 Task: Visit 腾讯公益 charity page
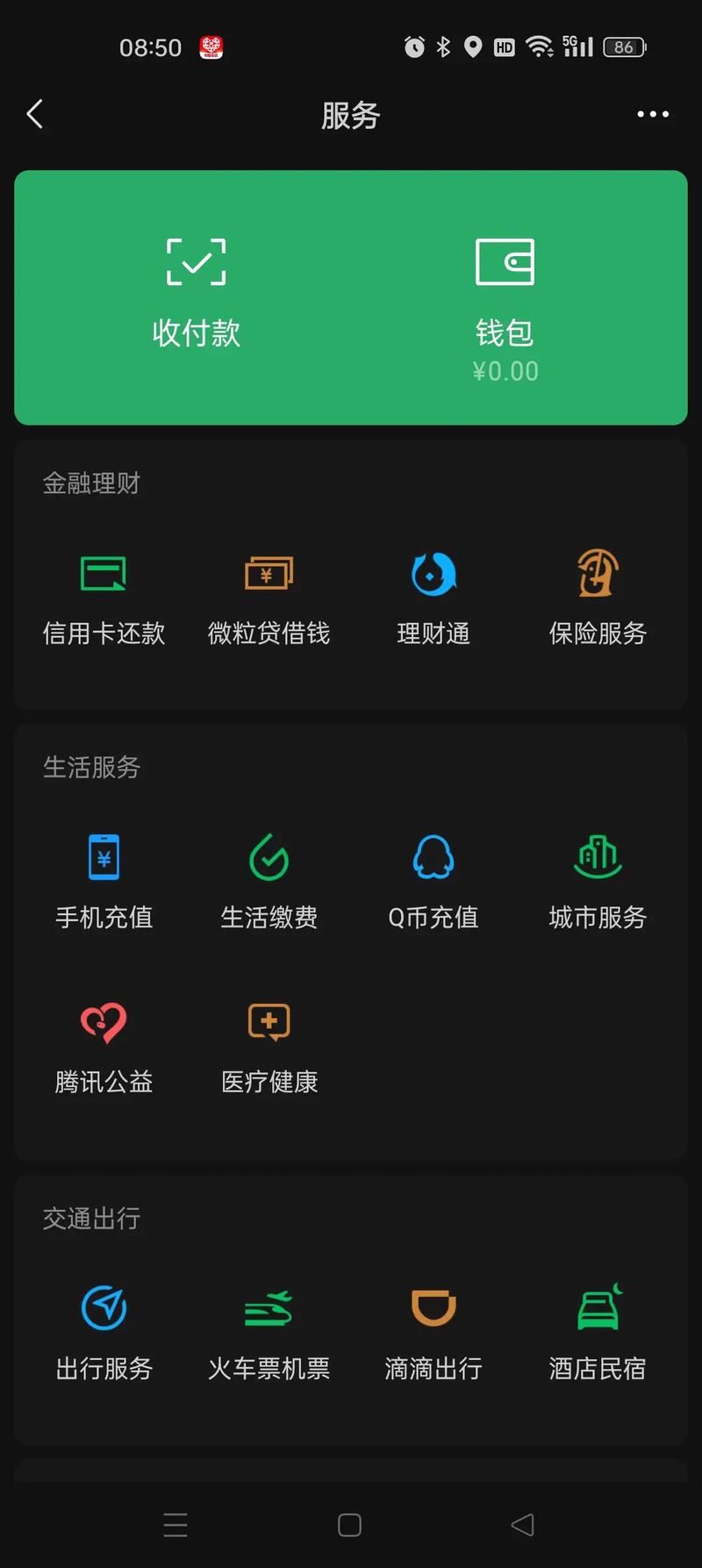tap(104, 1046)
